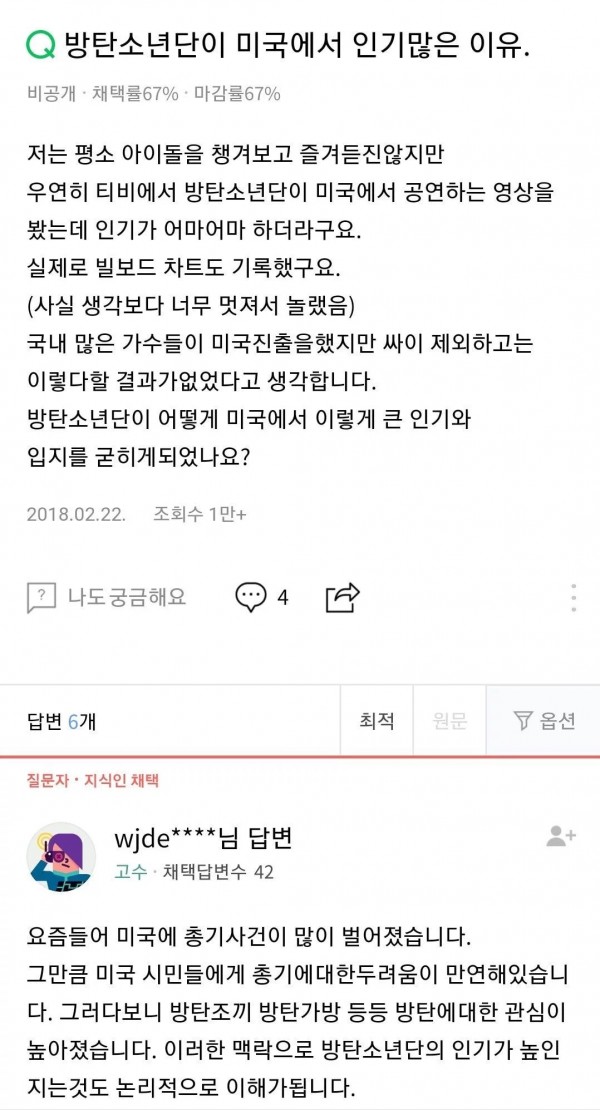Switch answers to 원문 view

tap(450, 720)
